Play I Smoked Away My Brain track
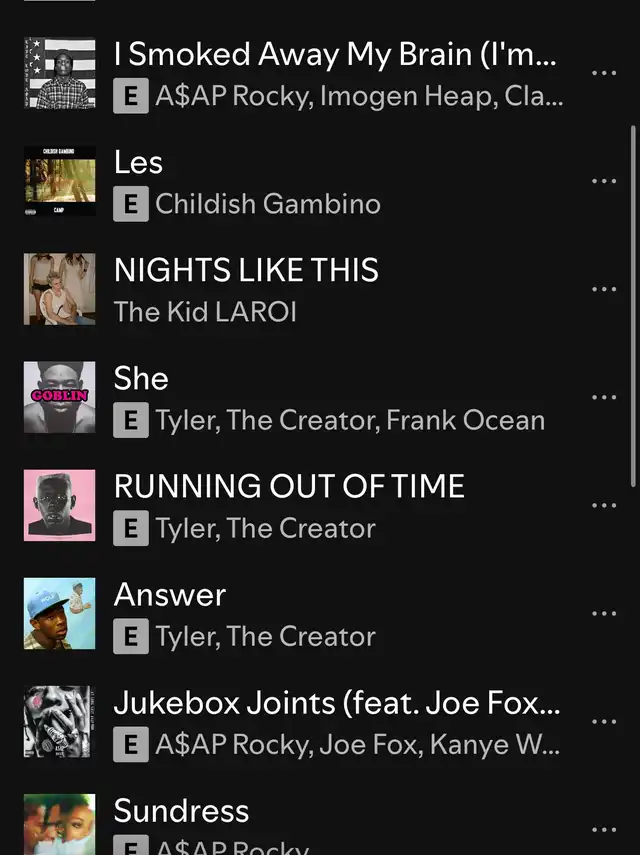 click(x=335, y=57)
